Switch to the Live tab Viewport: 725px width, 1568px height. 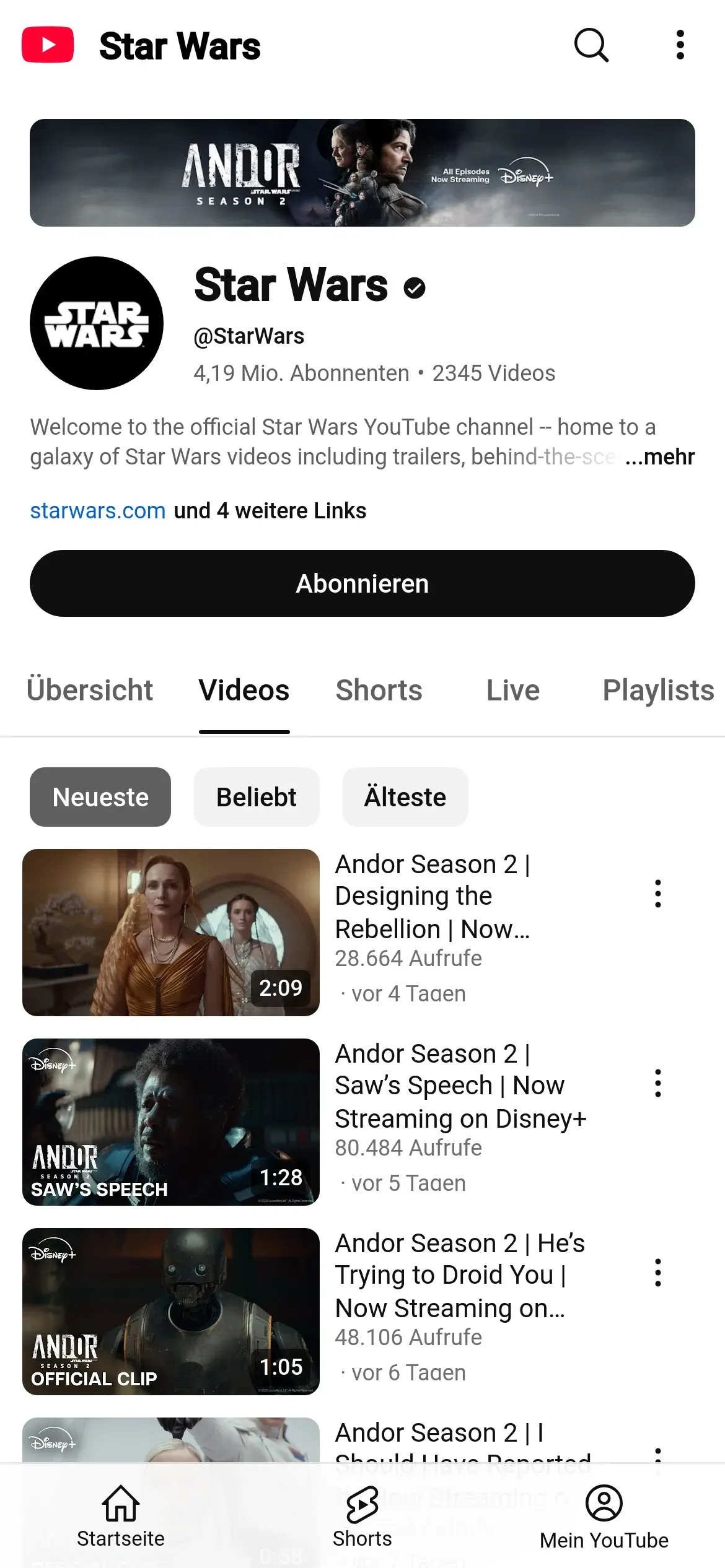512,690
